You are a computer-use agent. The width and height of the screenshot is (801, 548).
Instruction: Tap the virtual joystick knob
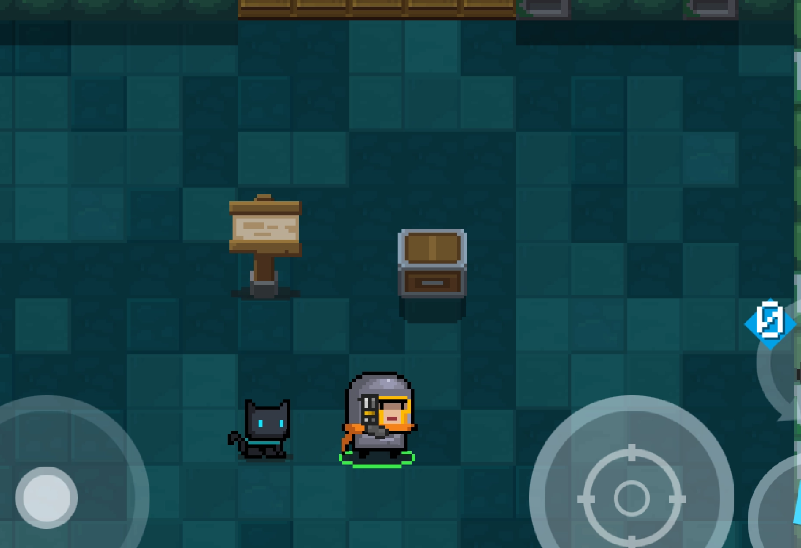click(46, 497)
